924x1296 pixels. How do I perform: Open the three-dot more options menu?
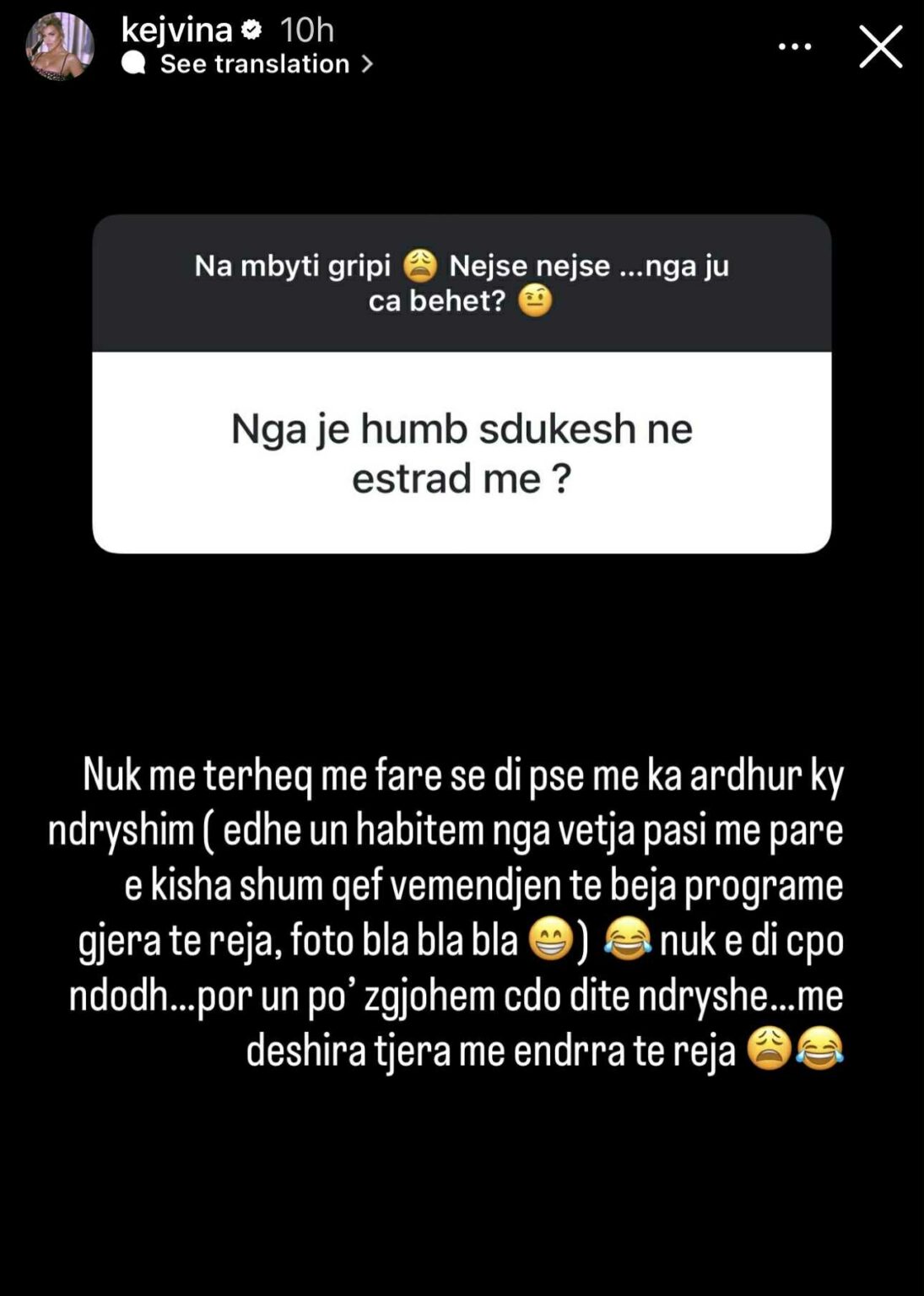(794, 46)
